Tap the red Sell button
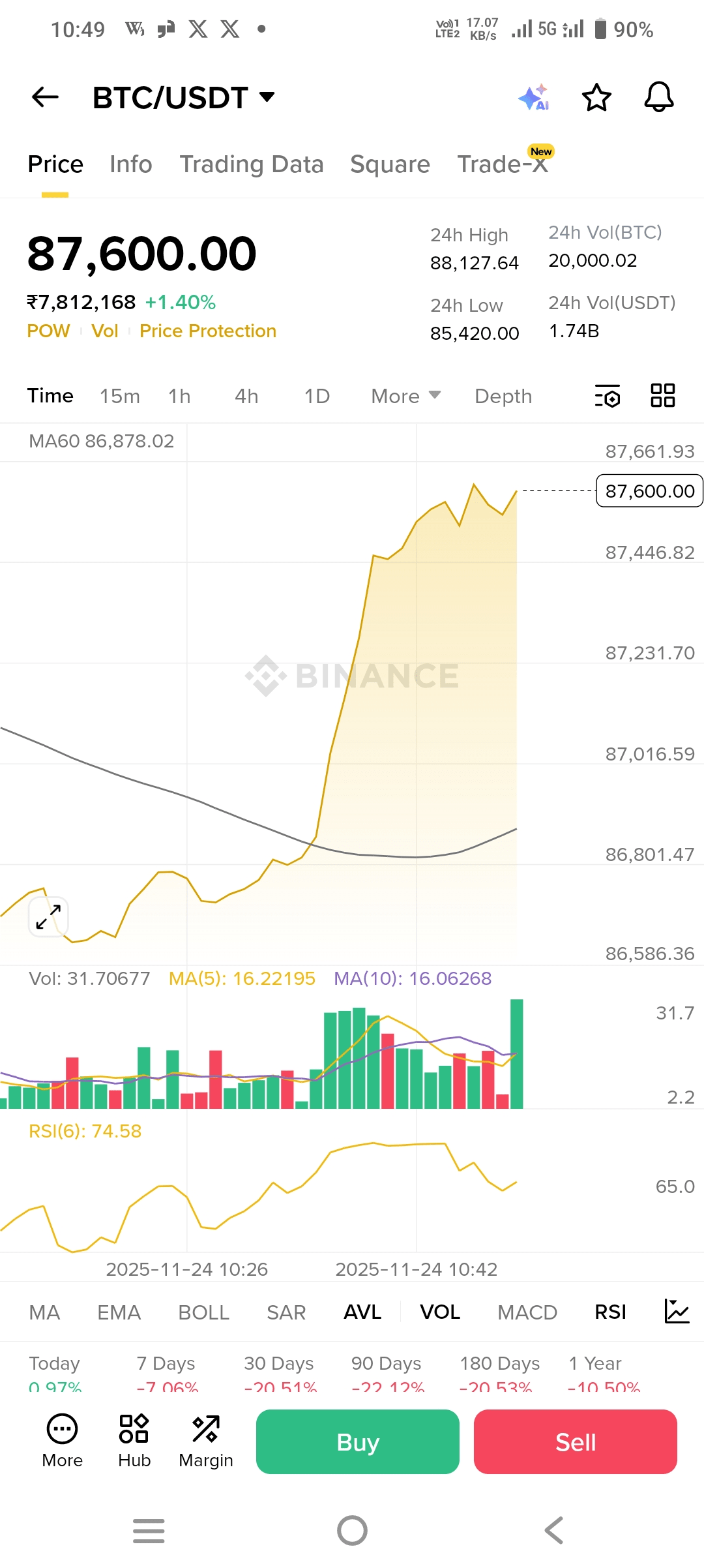The height and width of the screenshot is (1568, 704). click(575, 1442)
